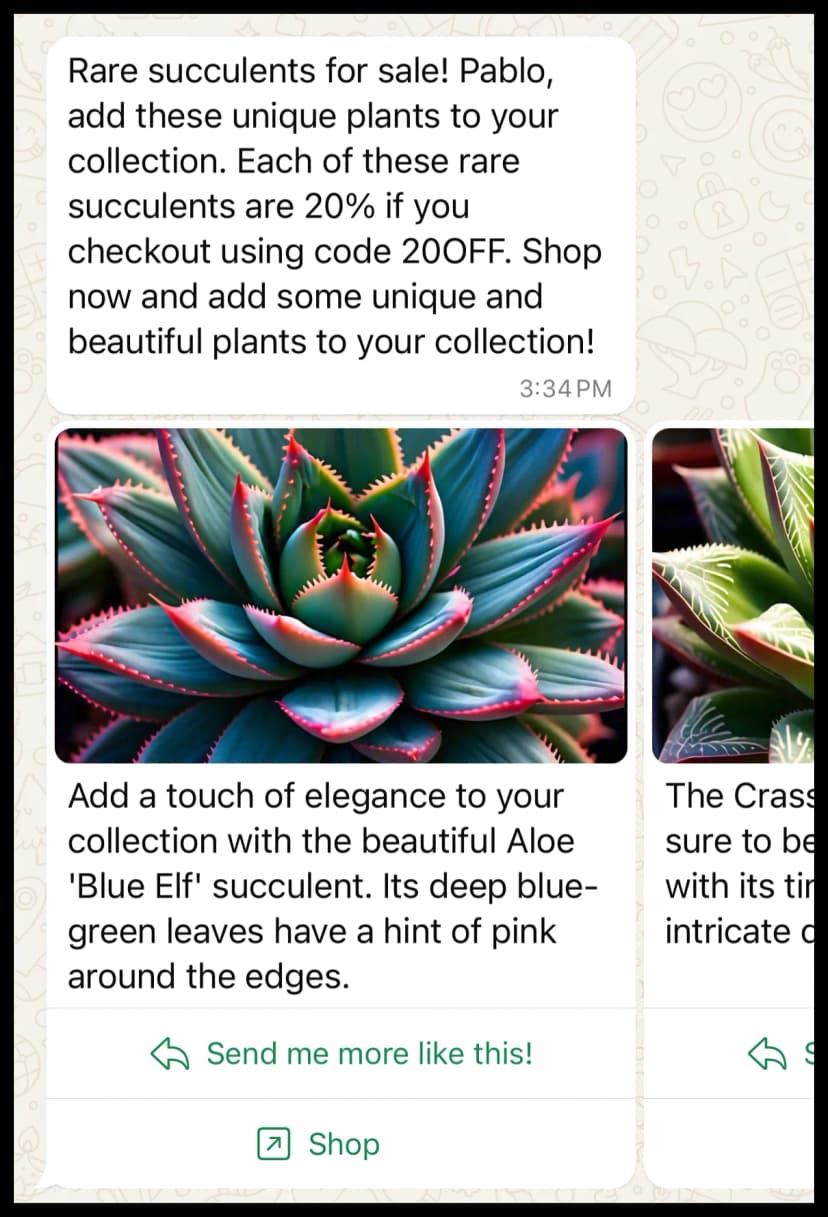
Task: Open the Aloe 'Blue Elf' succulent image
Action: [341, 596]
